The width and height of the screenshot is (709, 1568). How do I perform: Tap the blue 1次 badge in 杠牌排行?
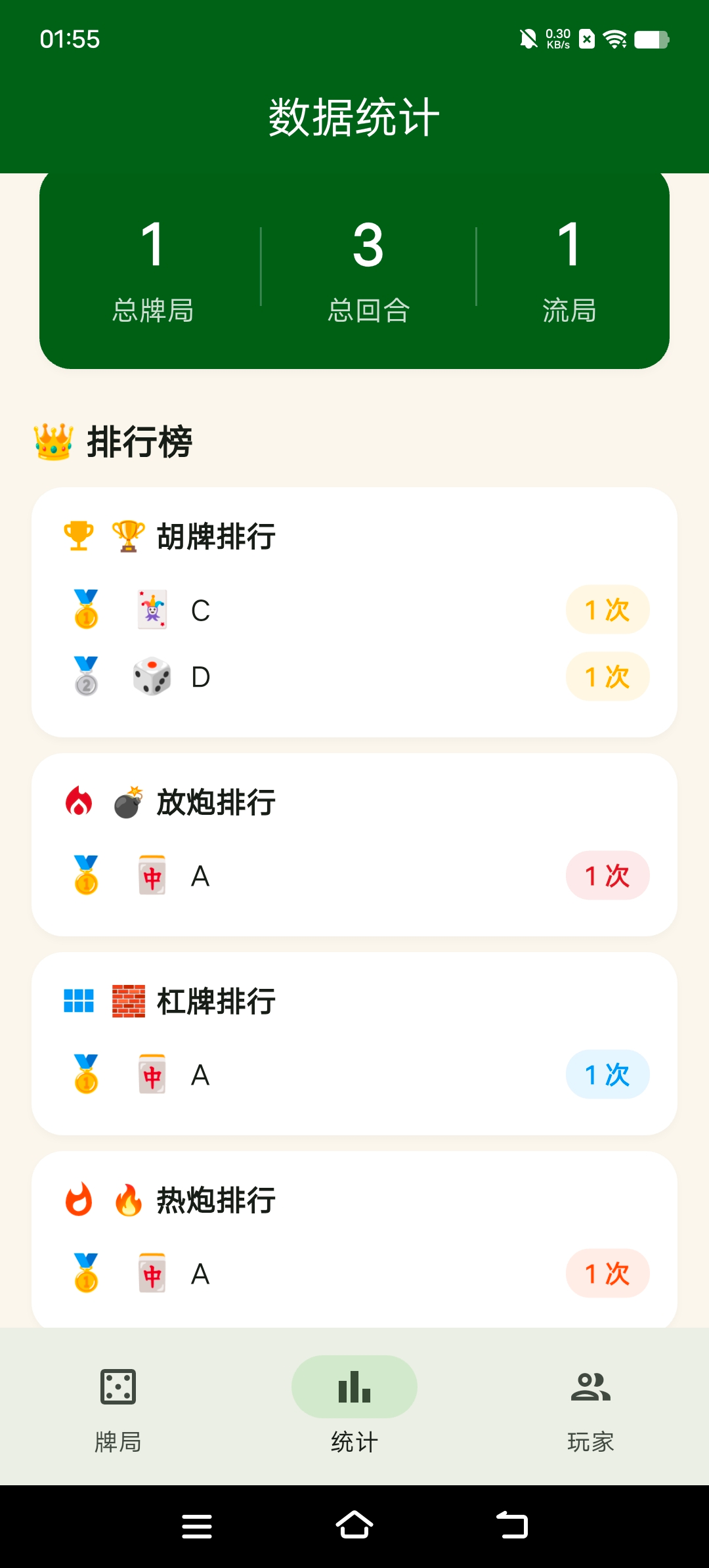point(607,1074)
